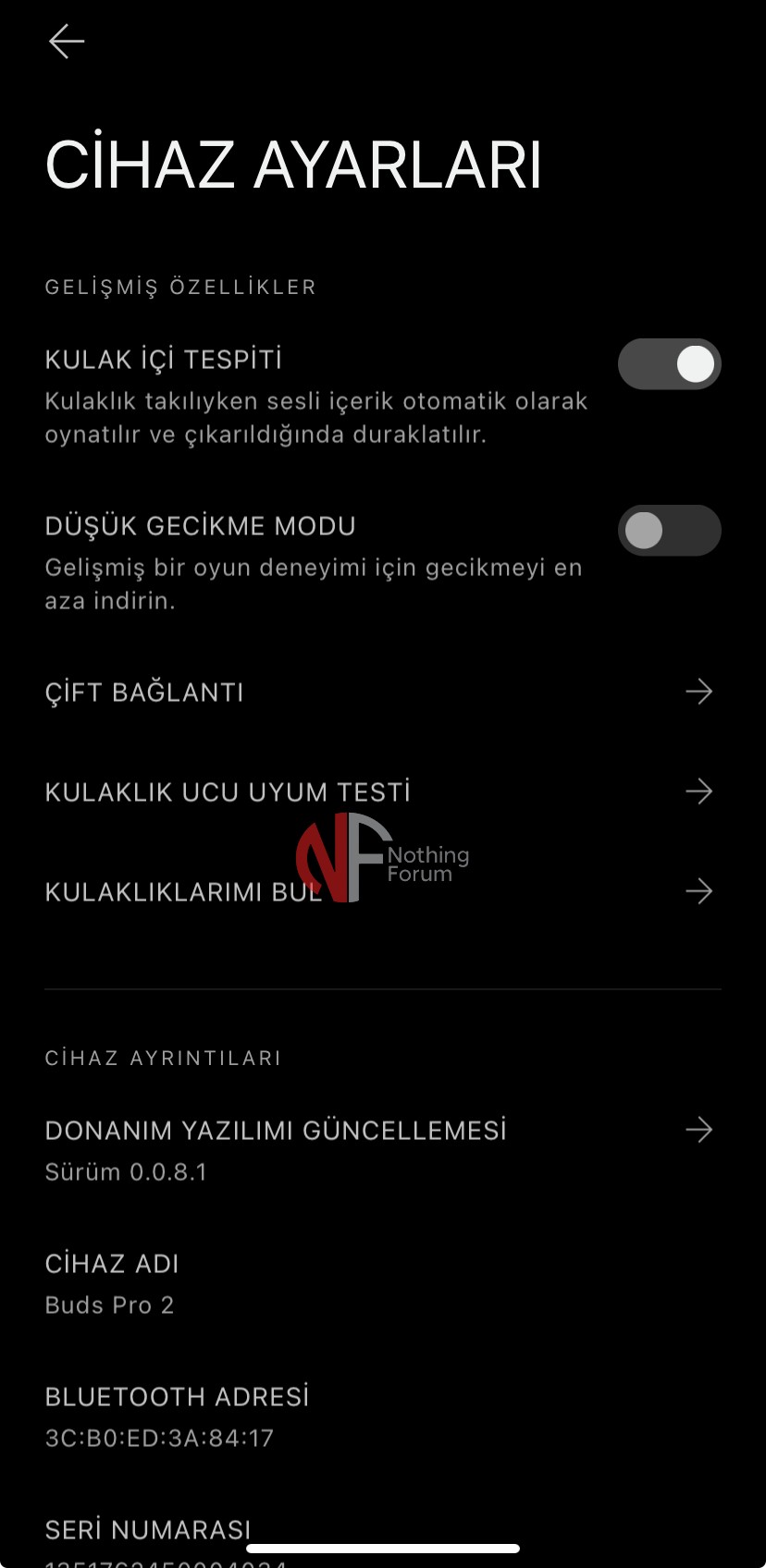Start Kulaklık Ucu Uyum Testi
This screenshot has width=766, height=1568.
(382, 792)
